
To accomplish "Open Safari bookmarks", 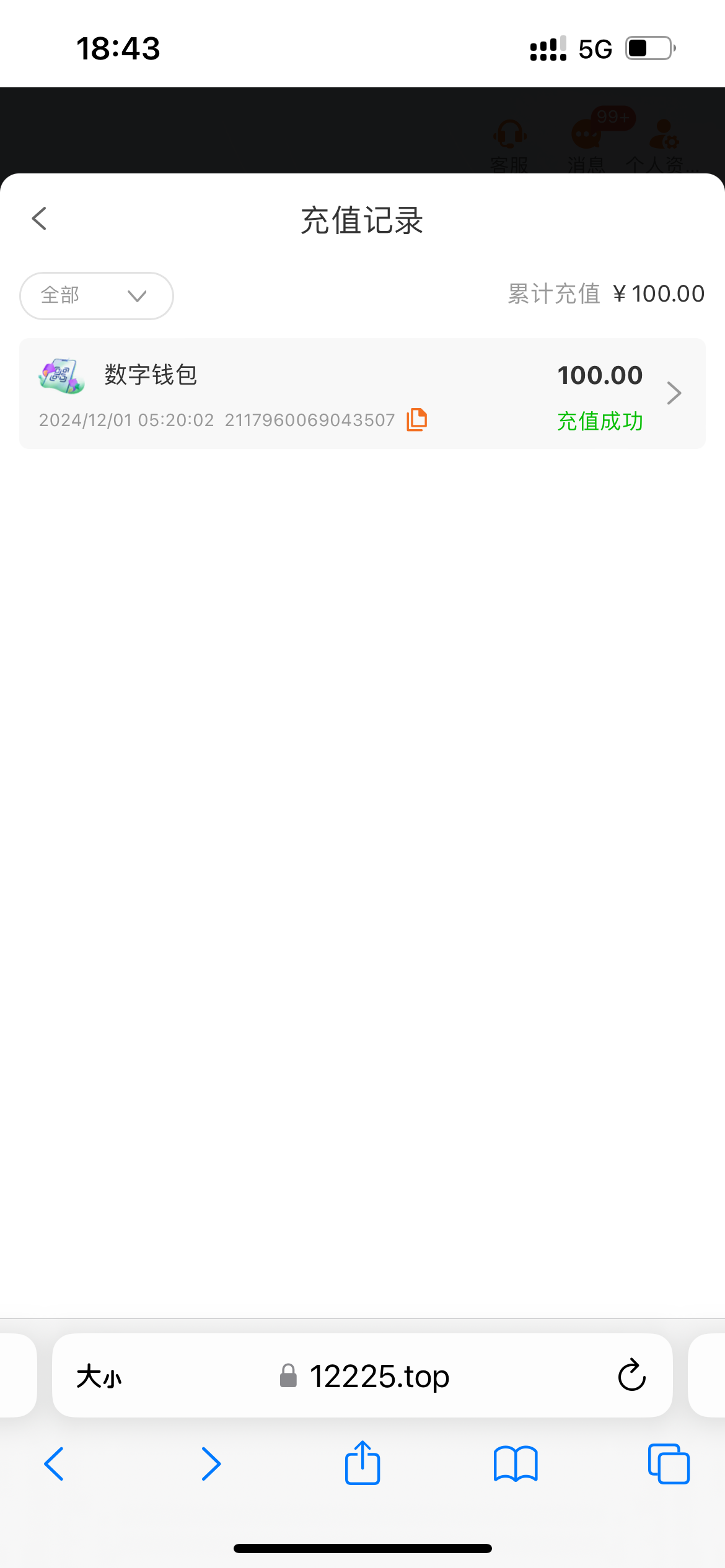I will point(516,1464).
